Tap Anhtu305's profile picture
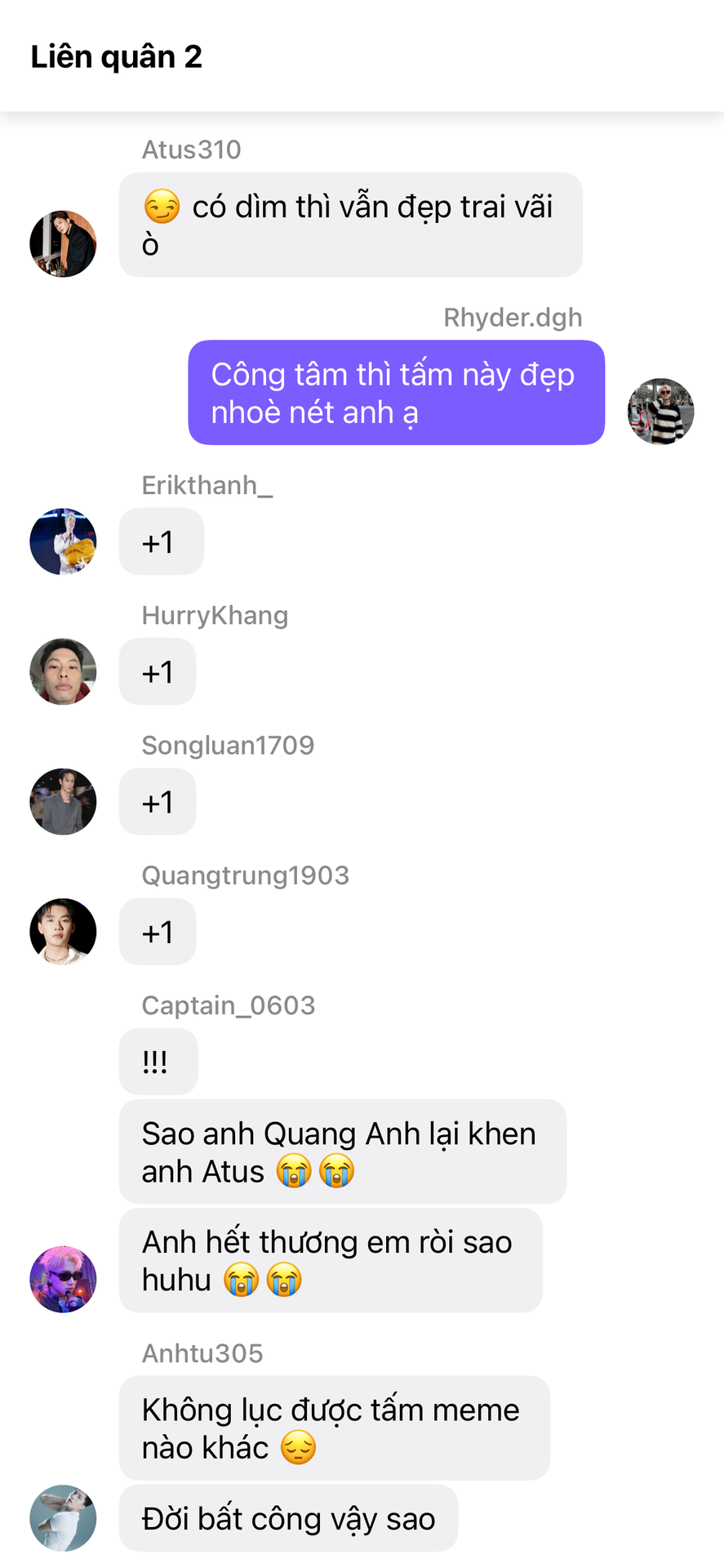 pyautogui.click(x=63, y=1517)
